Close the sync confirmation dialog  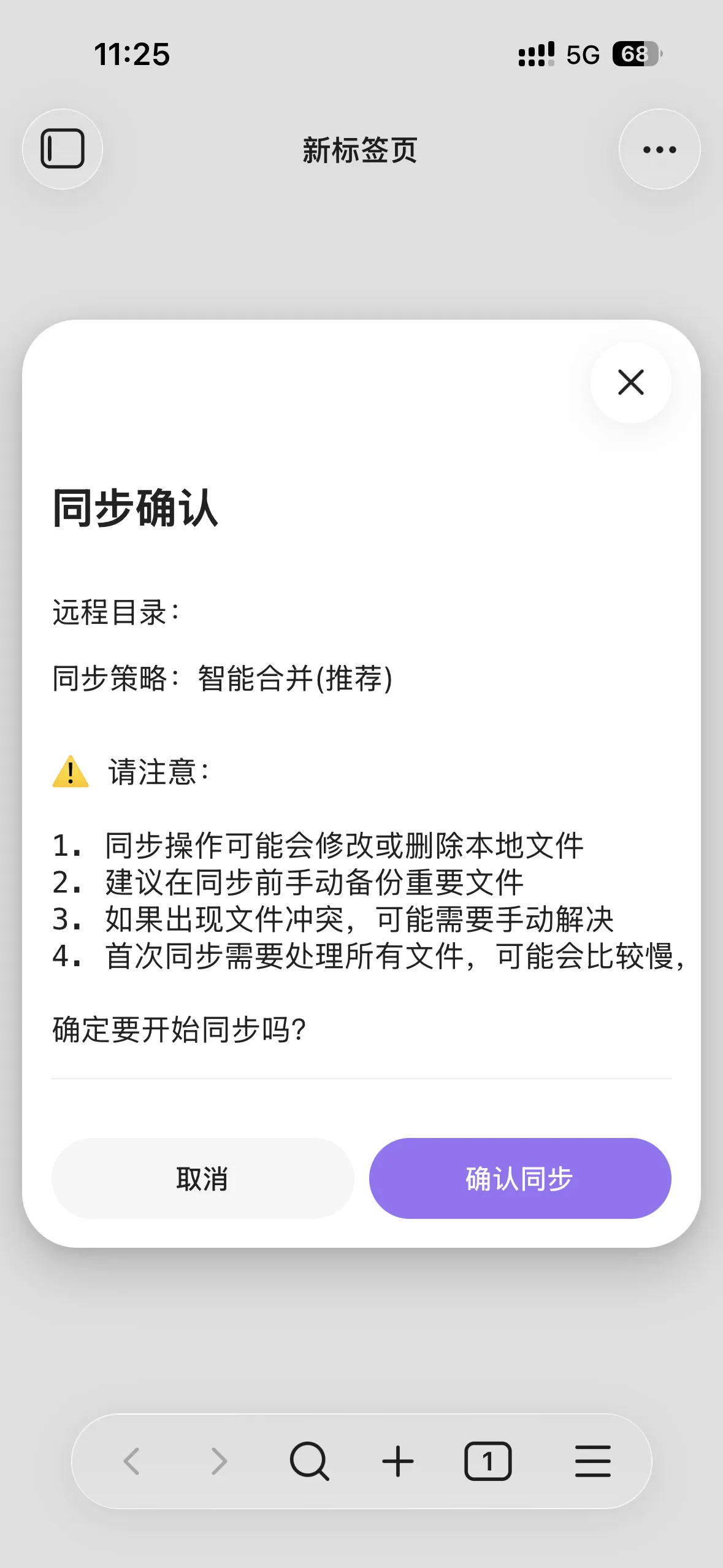[630, 382]
